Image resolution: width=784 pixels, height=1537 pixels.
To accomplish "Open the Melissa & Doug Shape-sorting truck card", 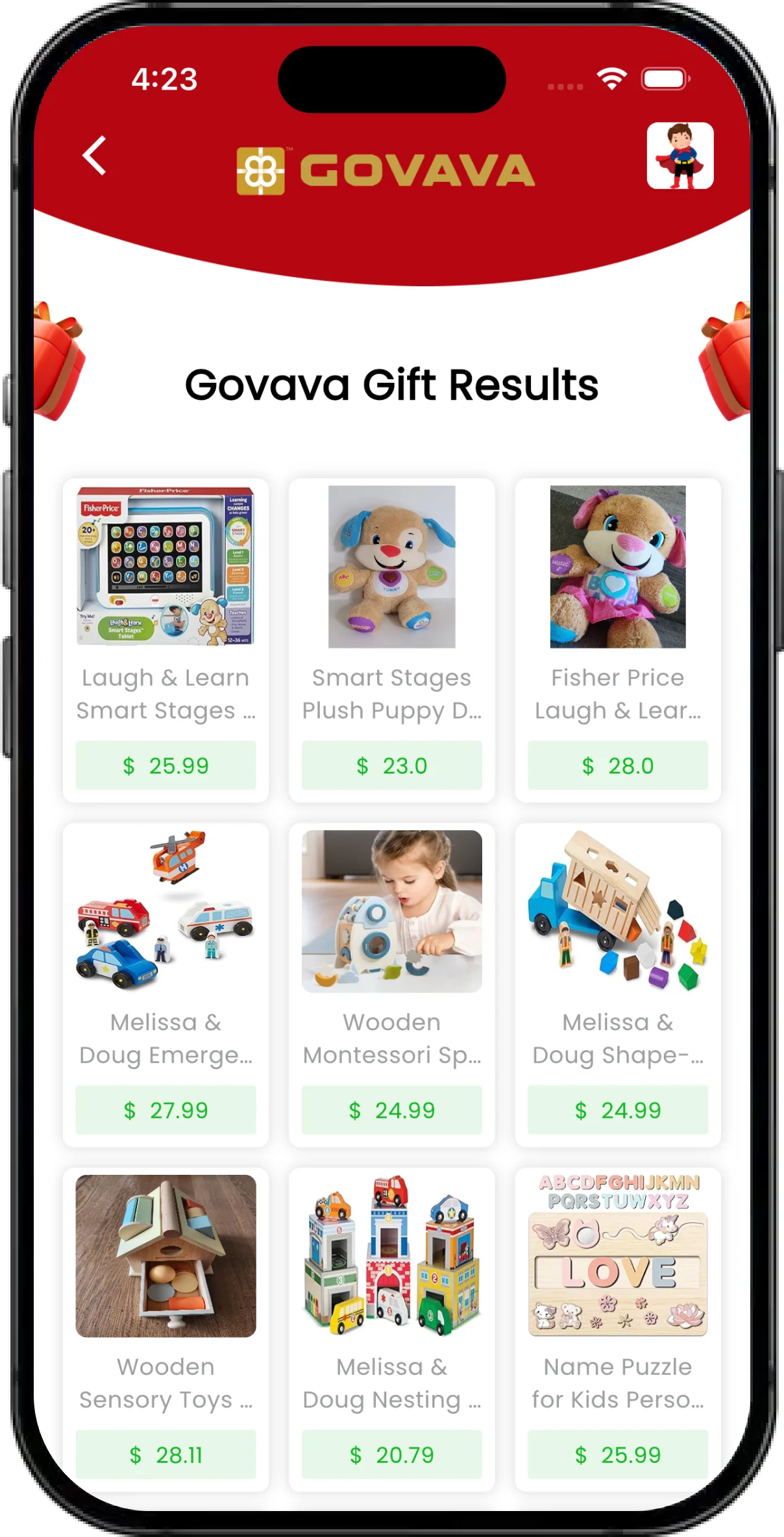I will tap(618, 985).
